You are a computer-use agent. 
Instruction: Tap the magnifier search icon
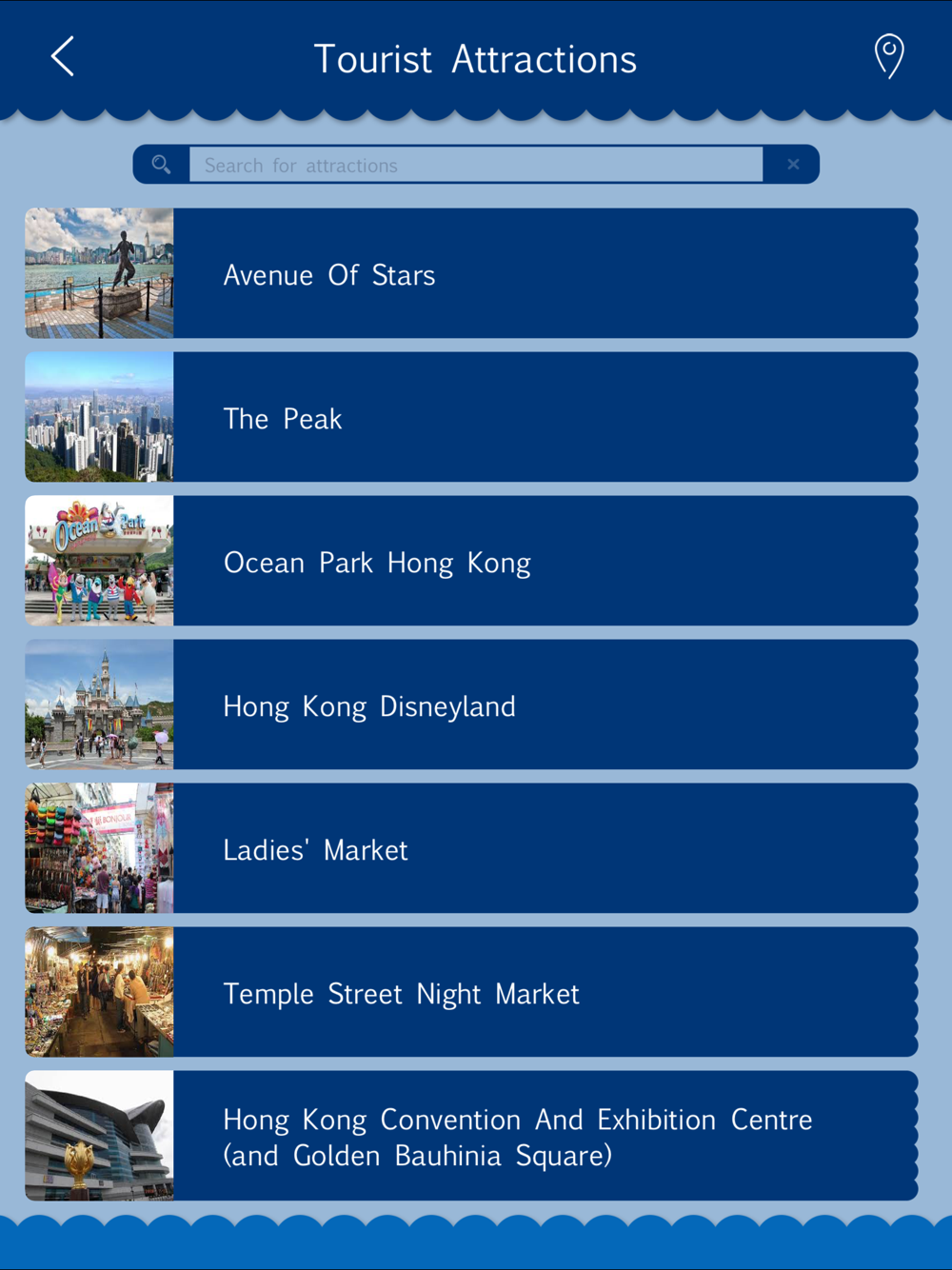[162, 165]
